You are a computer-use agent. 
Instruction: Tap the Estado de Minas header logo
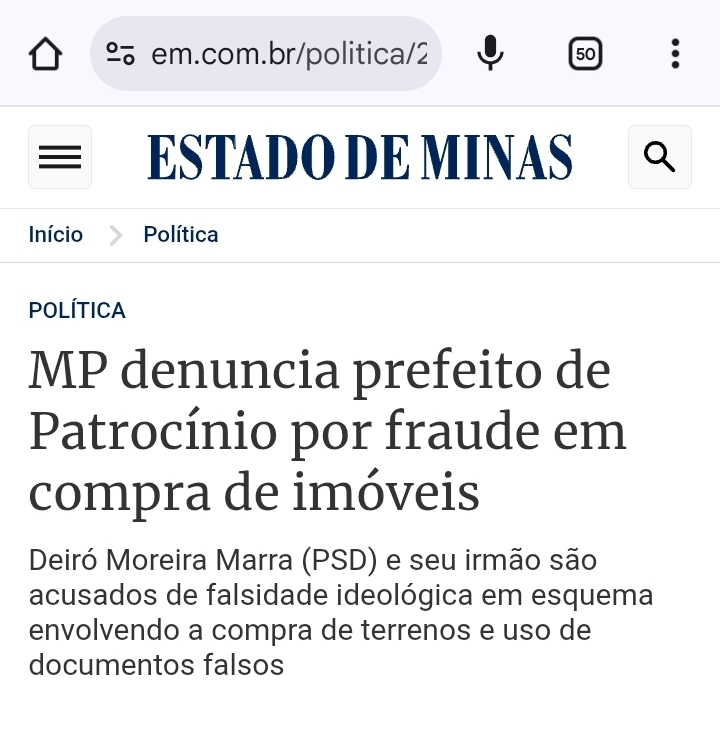coord(360,157)
